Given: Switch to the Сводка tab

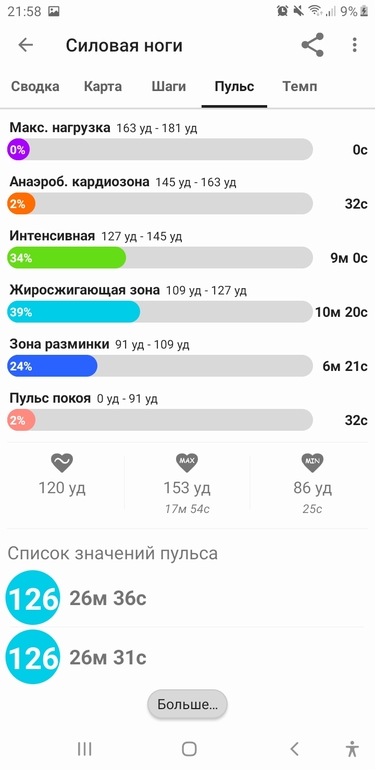Looking at the screenshot, I should (35, 87).
